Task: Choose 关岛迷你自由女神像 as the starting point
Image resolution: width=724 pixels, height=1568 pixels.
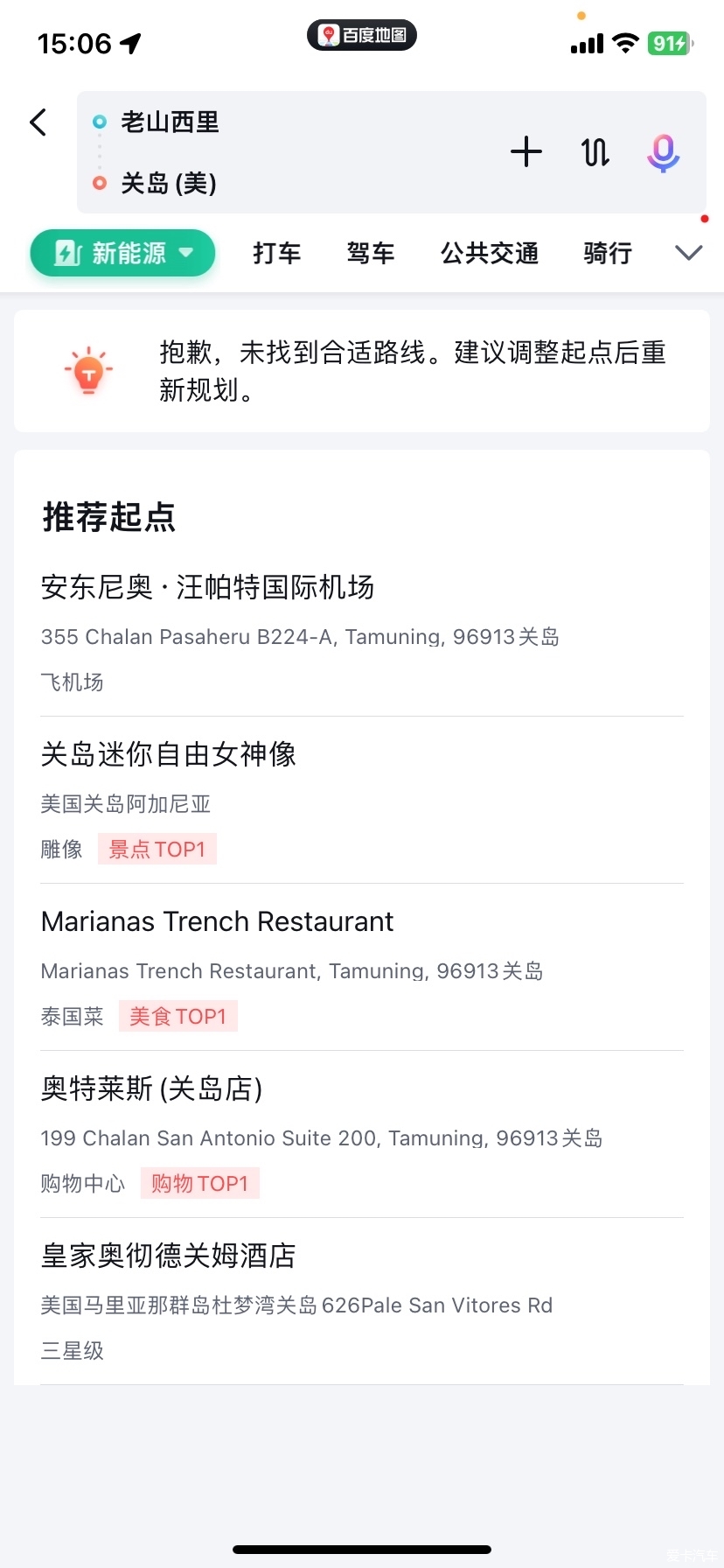Action: (362, 800)
